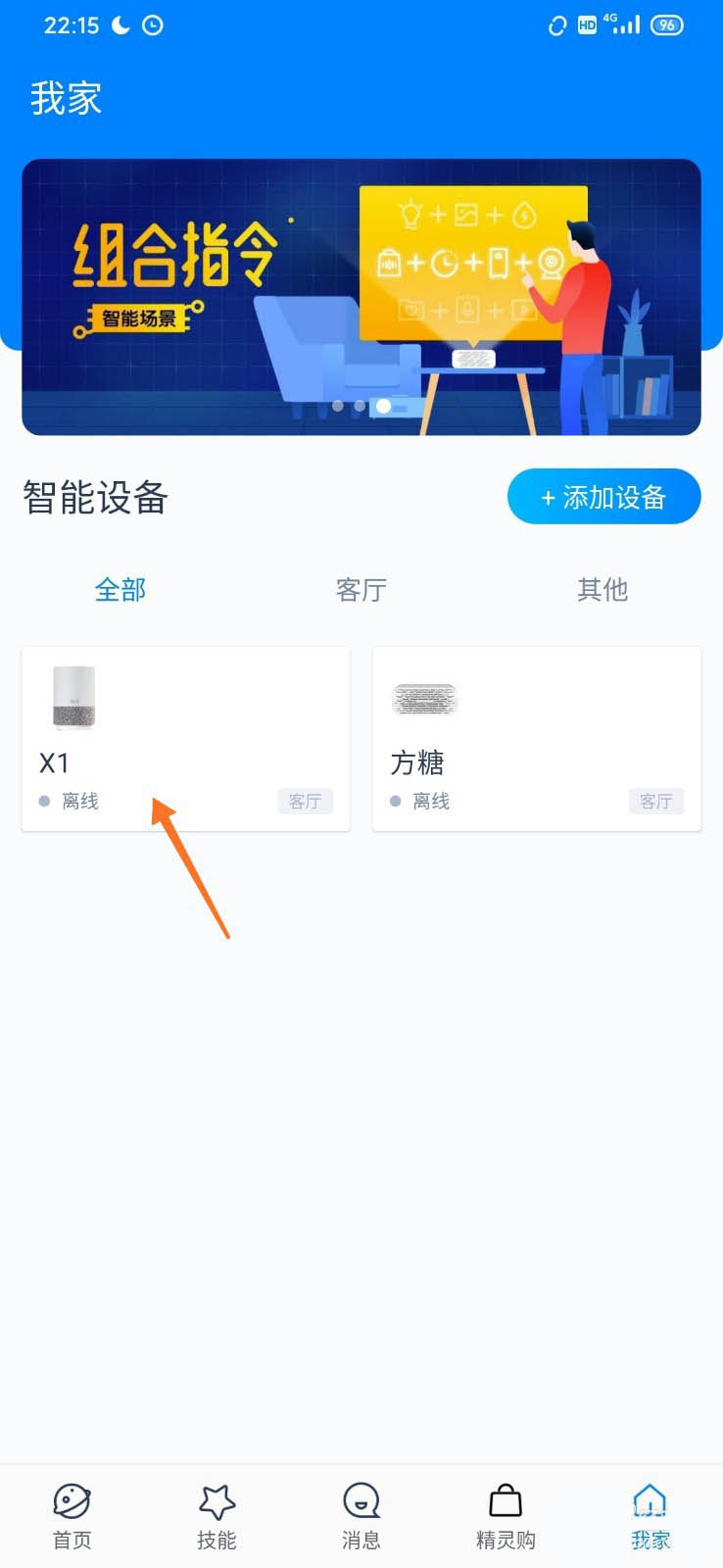Image resolution: width=723 pixels, height=1568 pixels.
Task: Open the 组合指令 banner
Action: pos(361,296)
